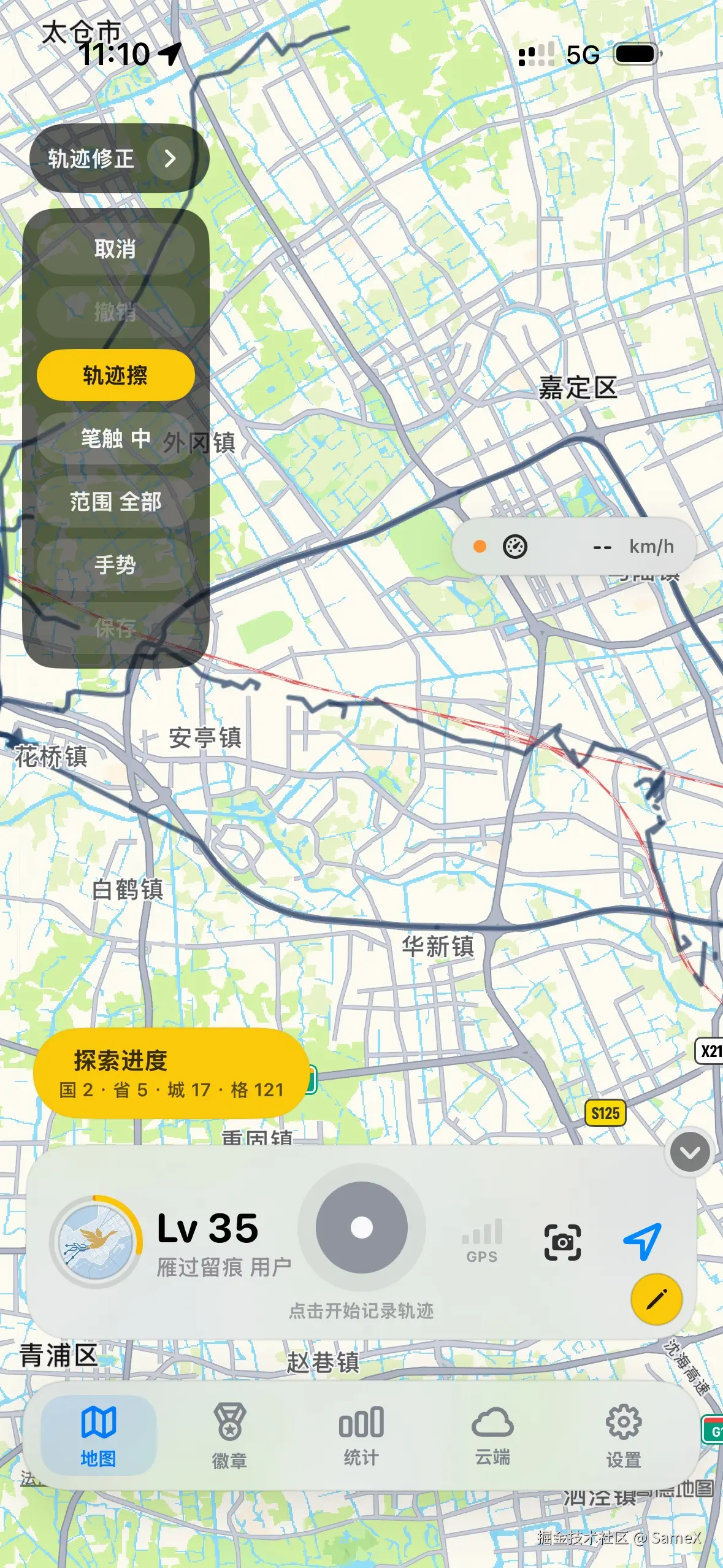Center map on my location arrow

click(x=642, y=1240)
